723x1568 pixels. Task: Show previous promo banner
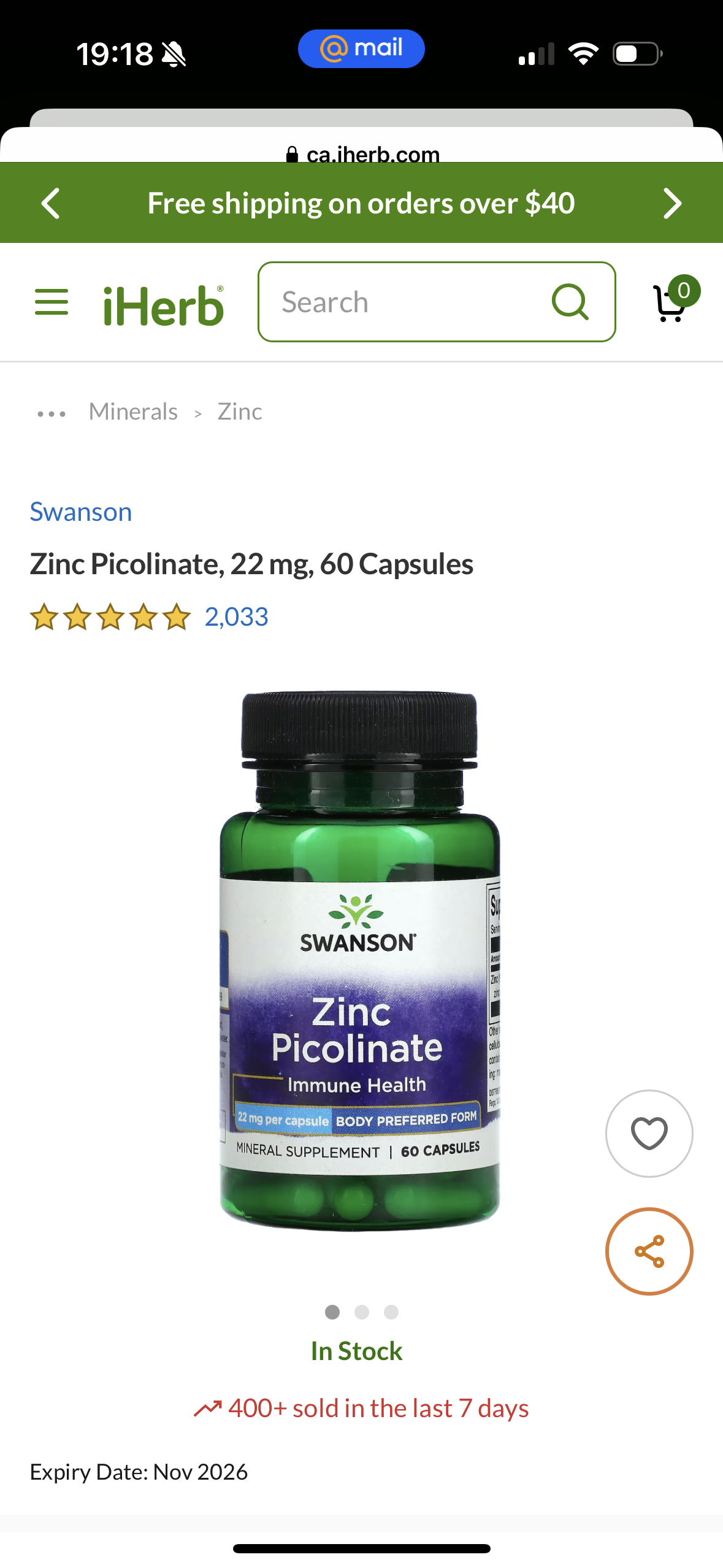click(50, 203)
